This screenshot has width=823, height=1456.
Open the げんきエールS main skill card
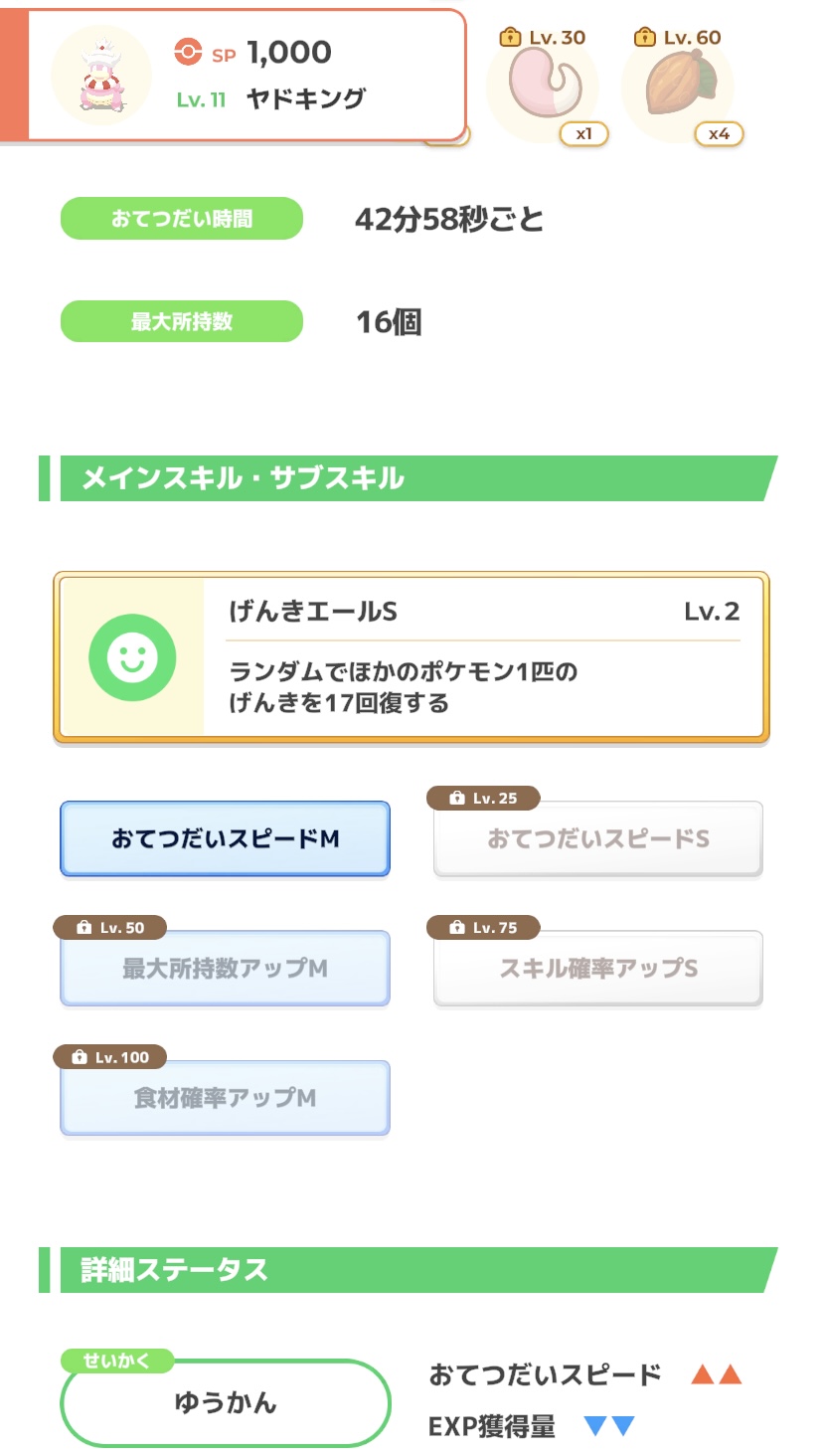[411, 656]
